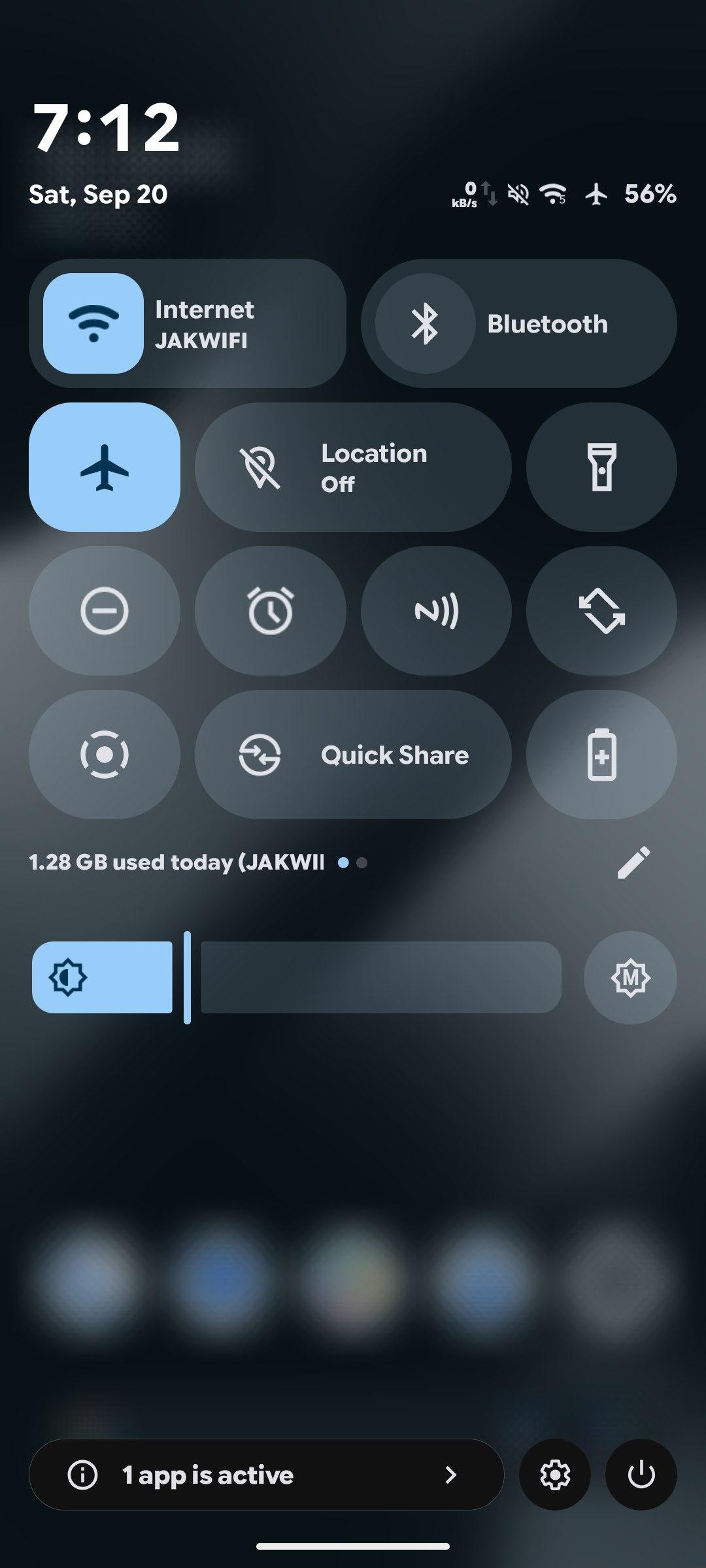This screenshot has width=706, height=1568.
Task: Disable airplane mode
Action: tap(105, 467)
